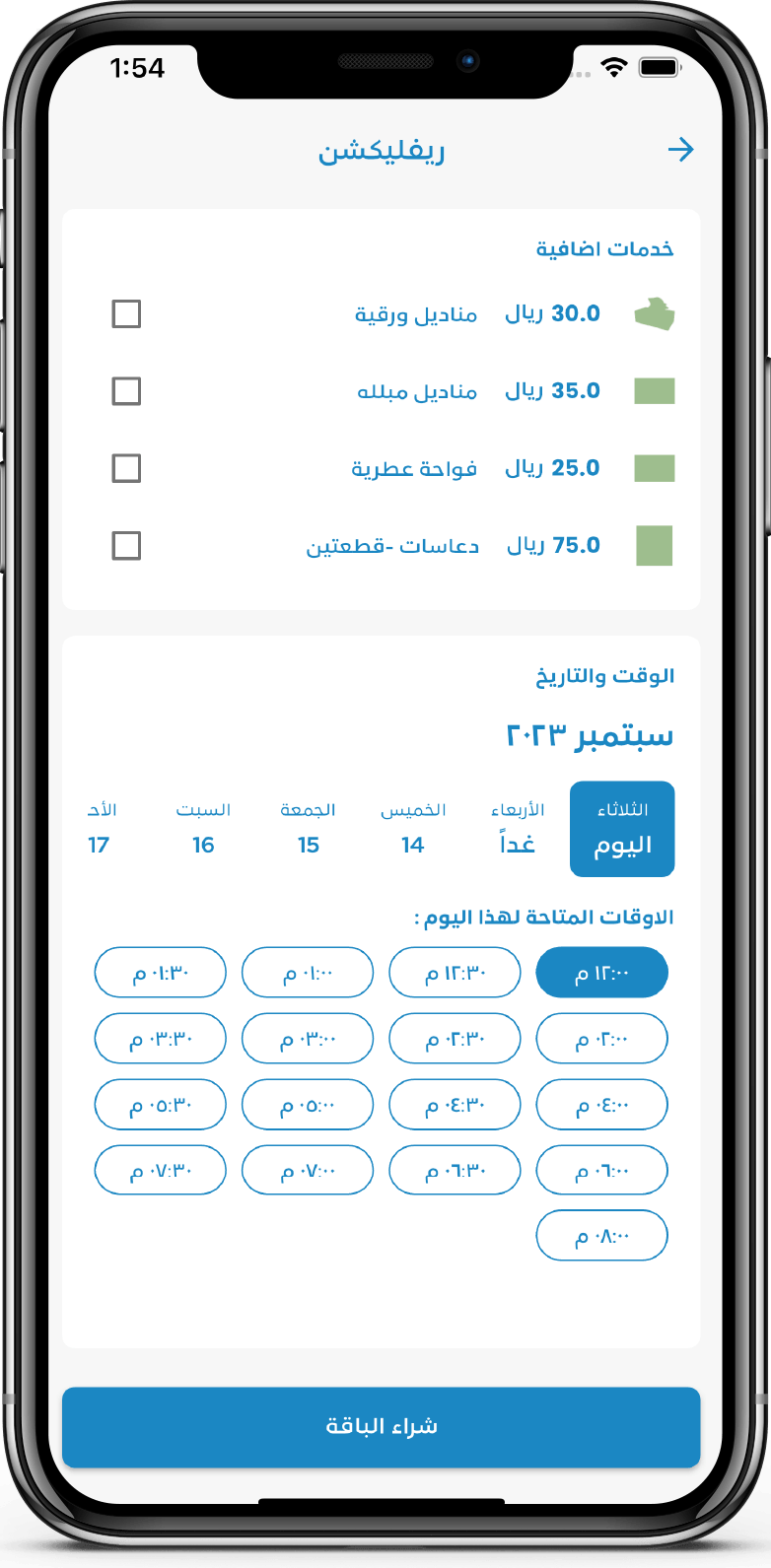Choose Saturday 16 as the date
This screenshot has height=1568, width=771.
(x=203, y=828)
